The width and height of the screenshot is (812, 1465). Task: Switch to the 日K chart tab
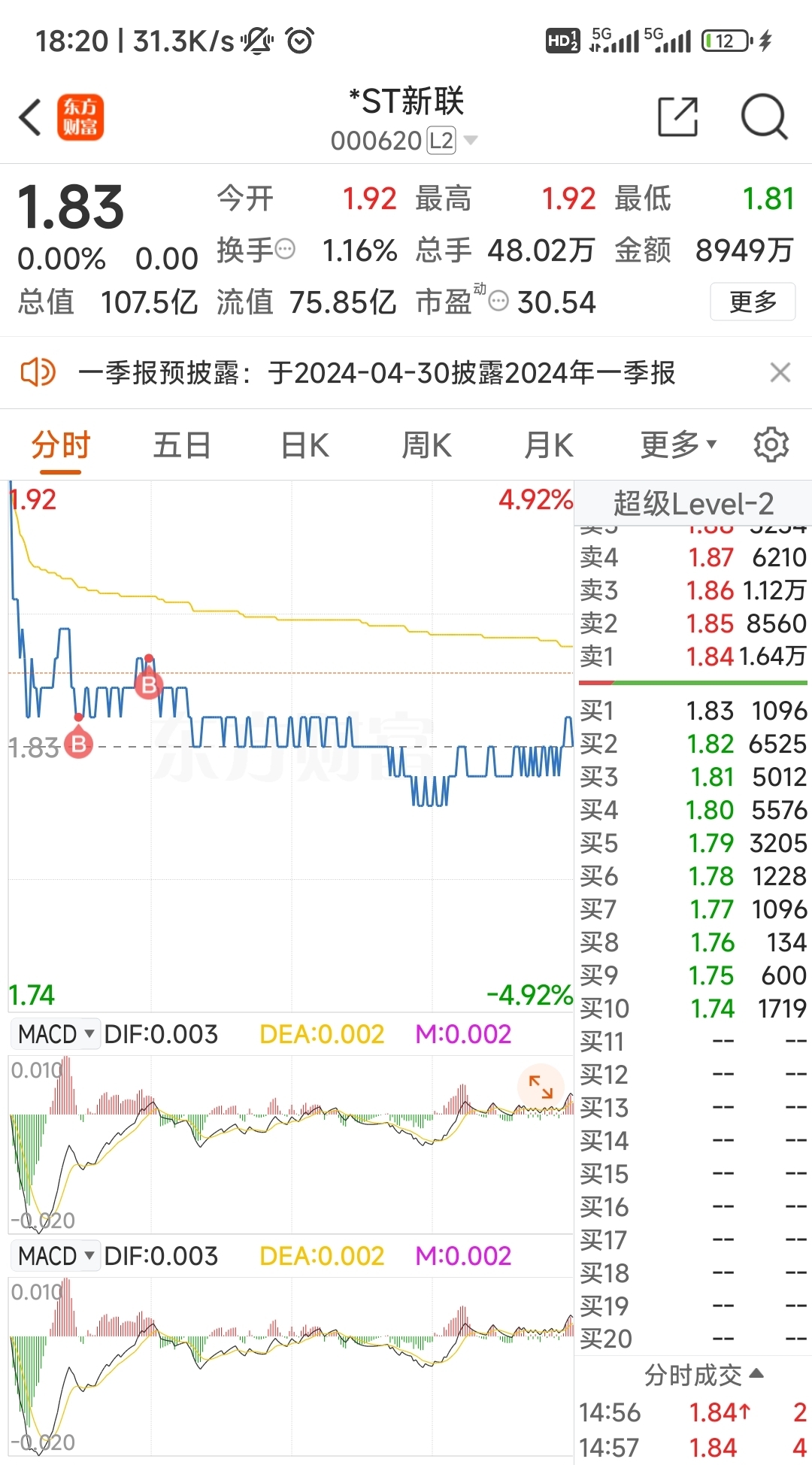[x=304, y=445]
